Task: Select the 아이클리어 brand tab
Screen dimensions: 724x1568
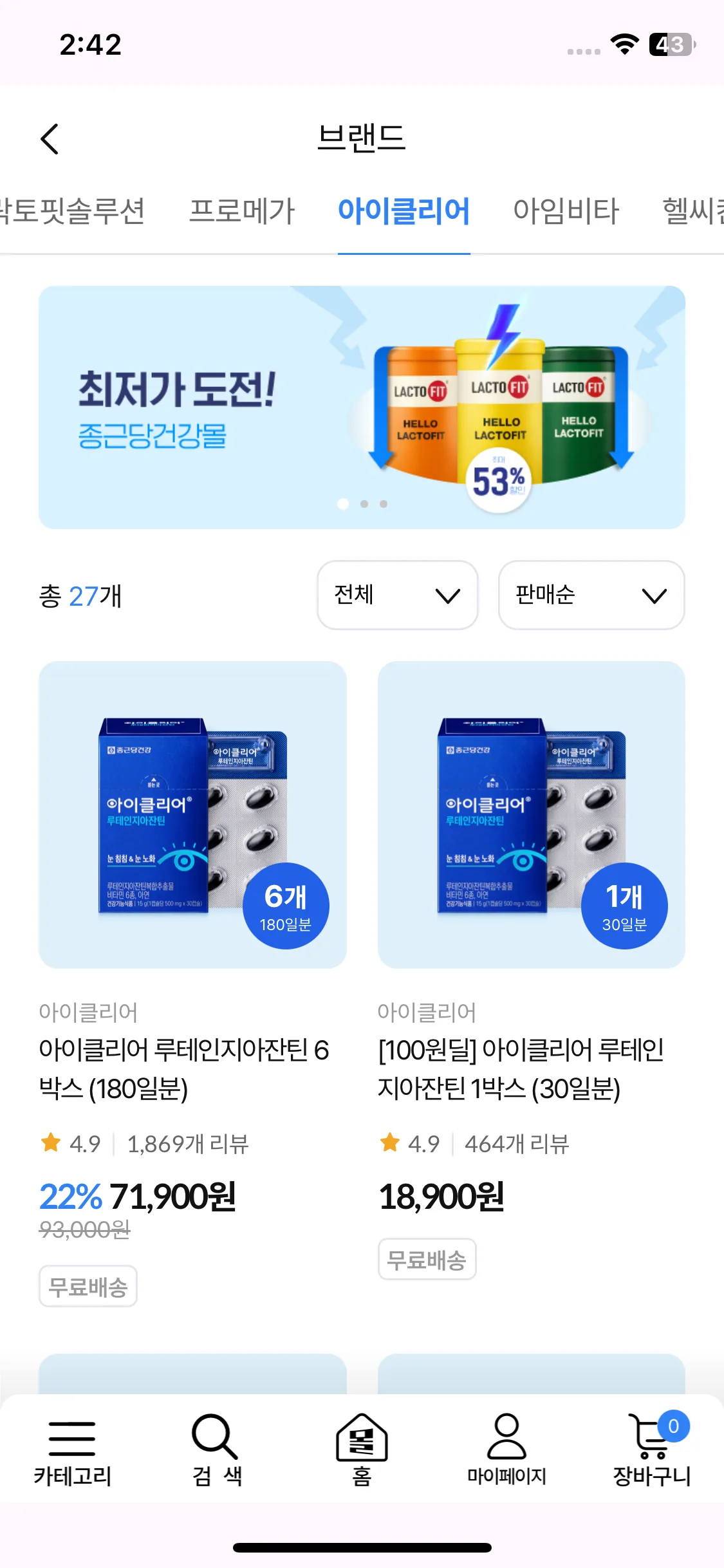Action: pos(404,211)
